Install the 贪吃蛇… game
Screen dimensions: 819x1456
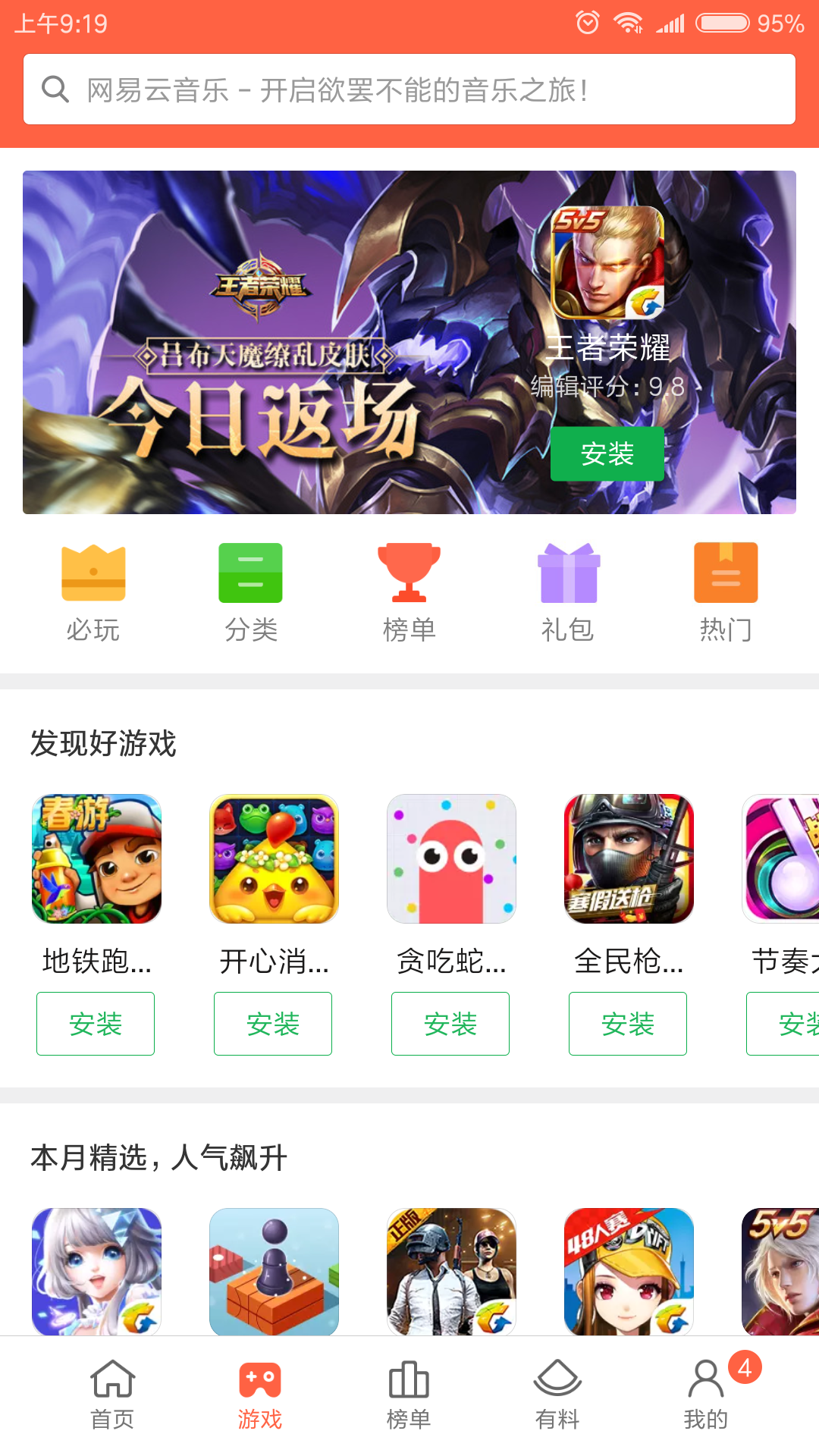pos(450,1024)
